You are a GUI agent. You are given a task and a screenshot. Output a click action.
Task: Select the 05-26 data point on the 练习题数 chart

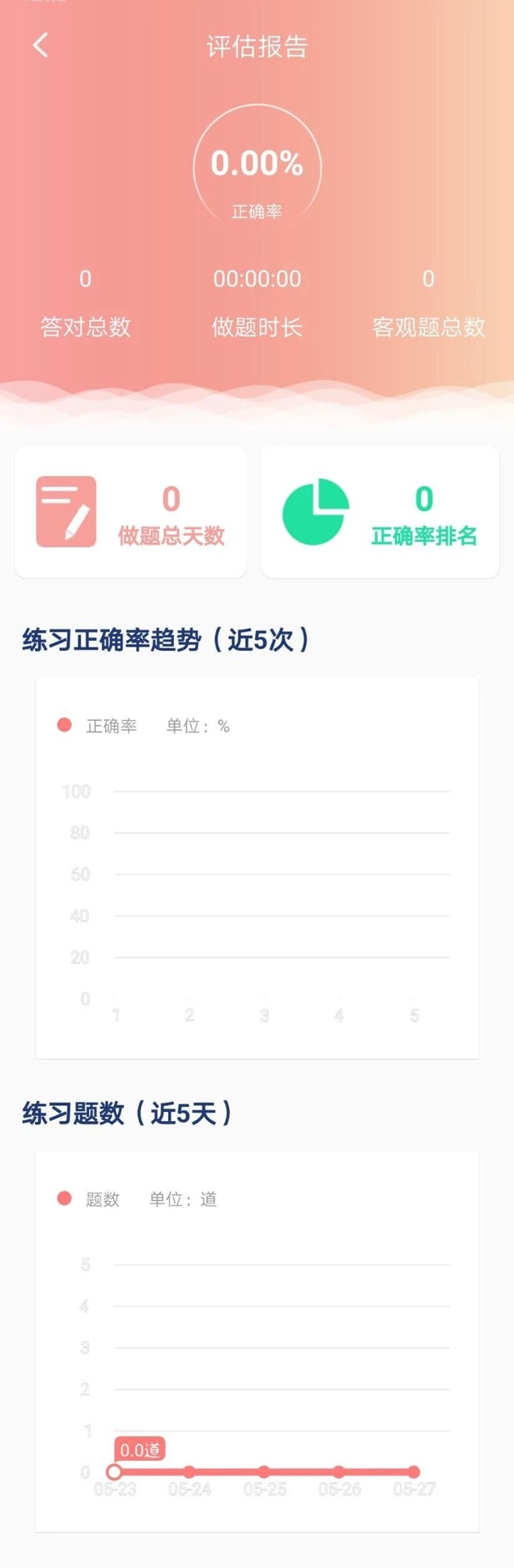click(x=339, y=1471)
